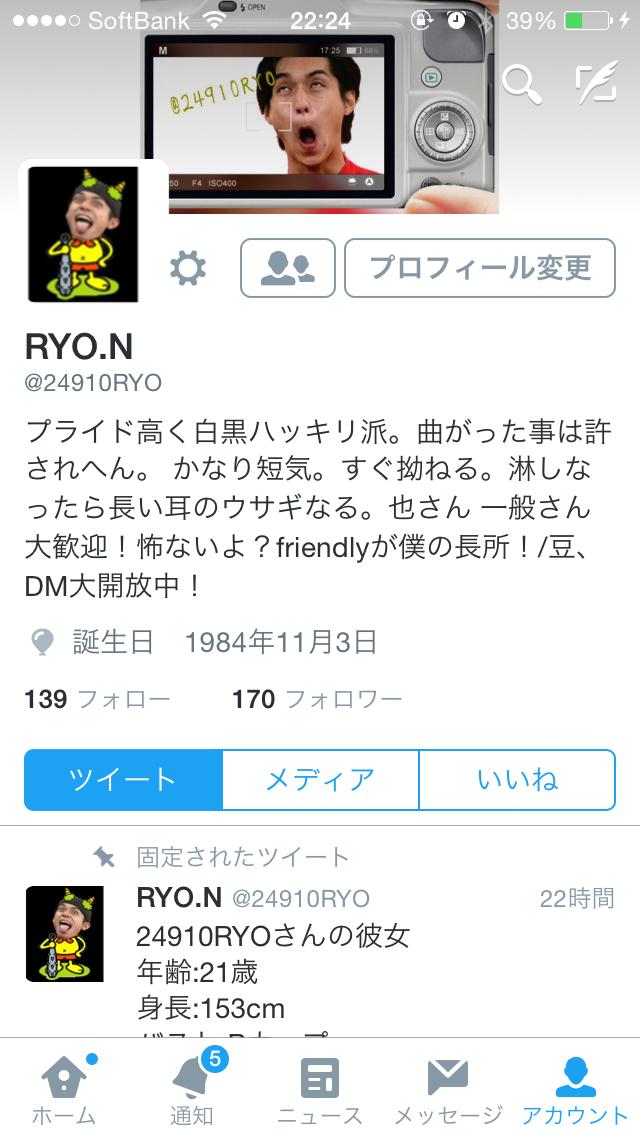Go to the ホーム tab
640x1136 pixels.
point(64,1090)
